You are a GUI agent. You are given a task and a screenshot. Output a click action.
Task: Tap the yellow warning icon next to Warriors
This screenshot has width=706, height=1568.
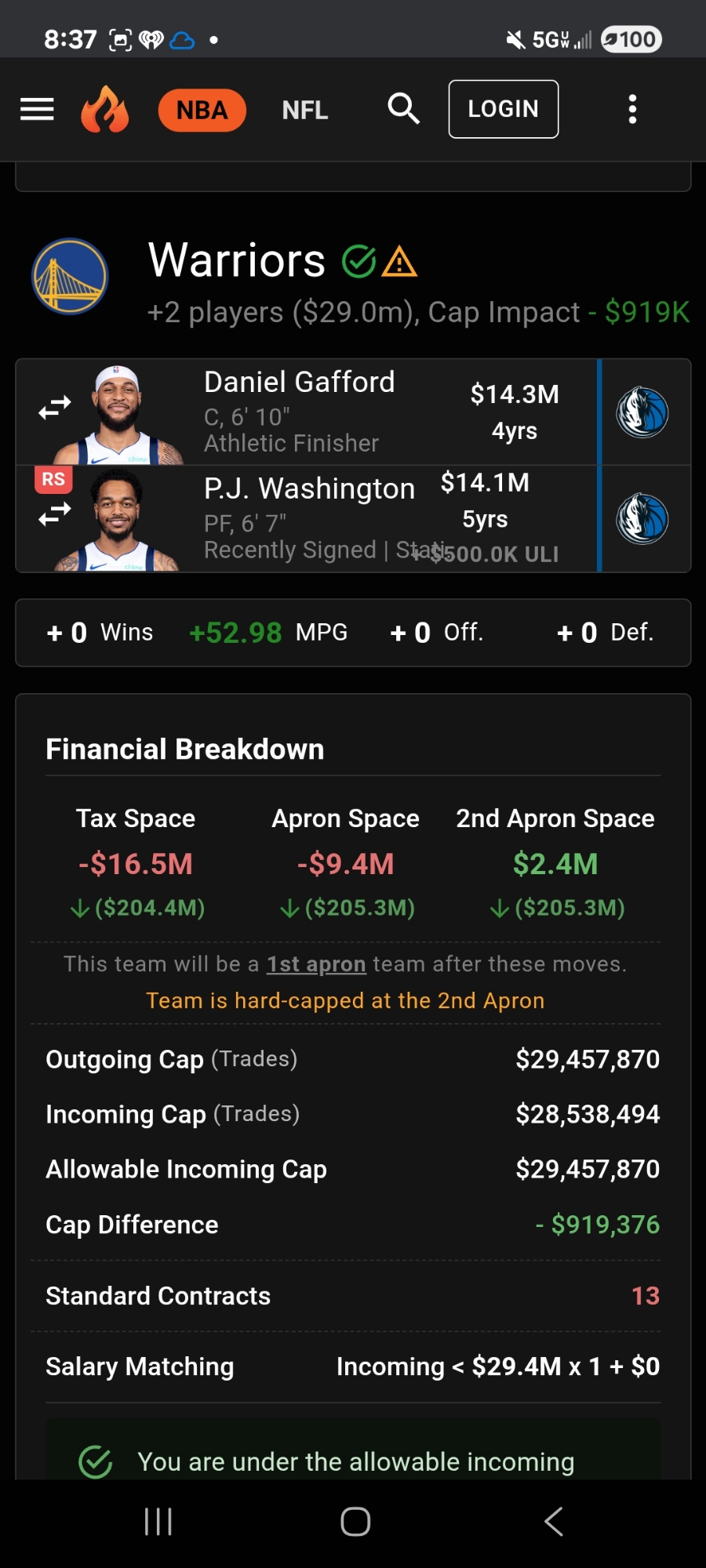(x=399, y=262)
